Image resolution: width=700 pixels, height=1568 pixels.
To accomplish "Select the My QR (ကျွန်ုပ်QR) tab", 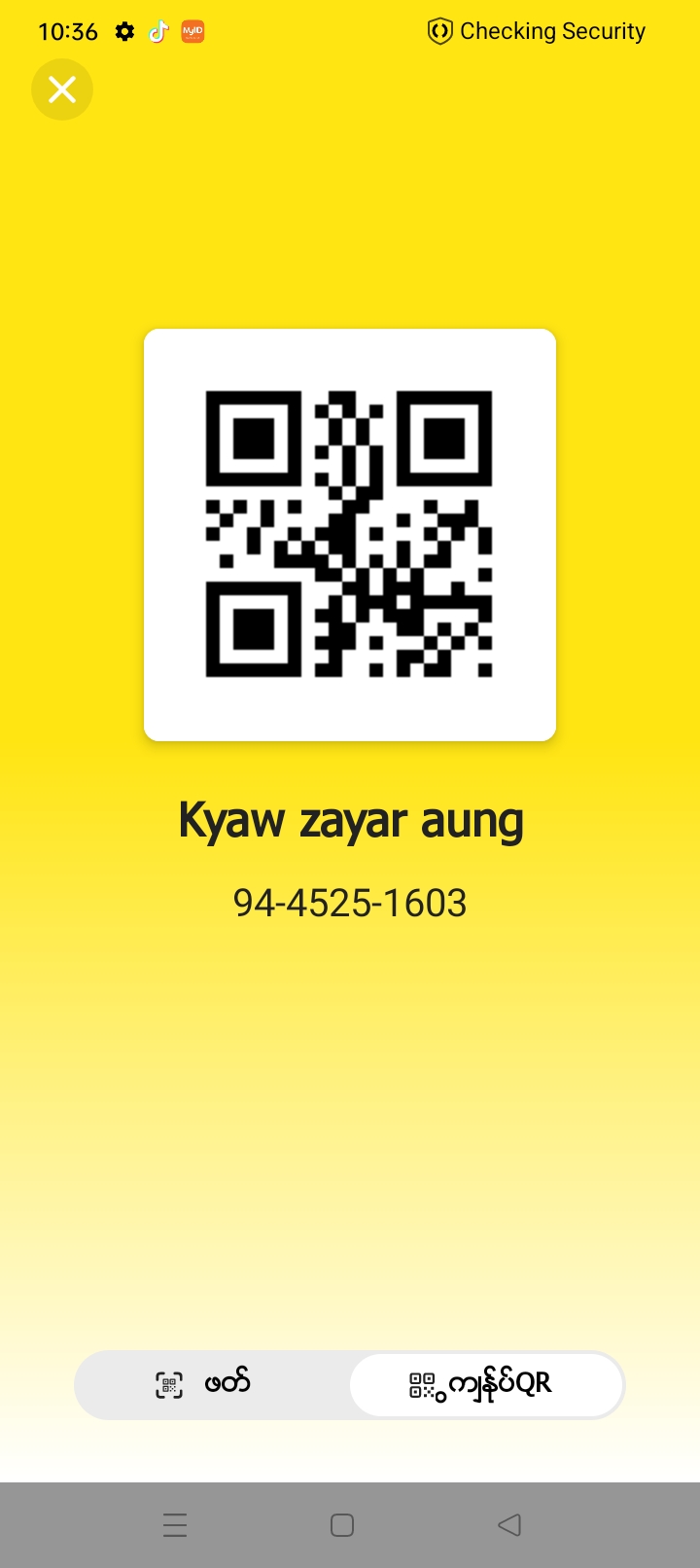I will [485, 1383].
